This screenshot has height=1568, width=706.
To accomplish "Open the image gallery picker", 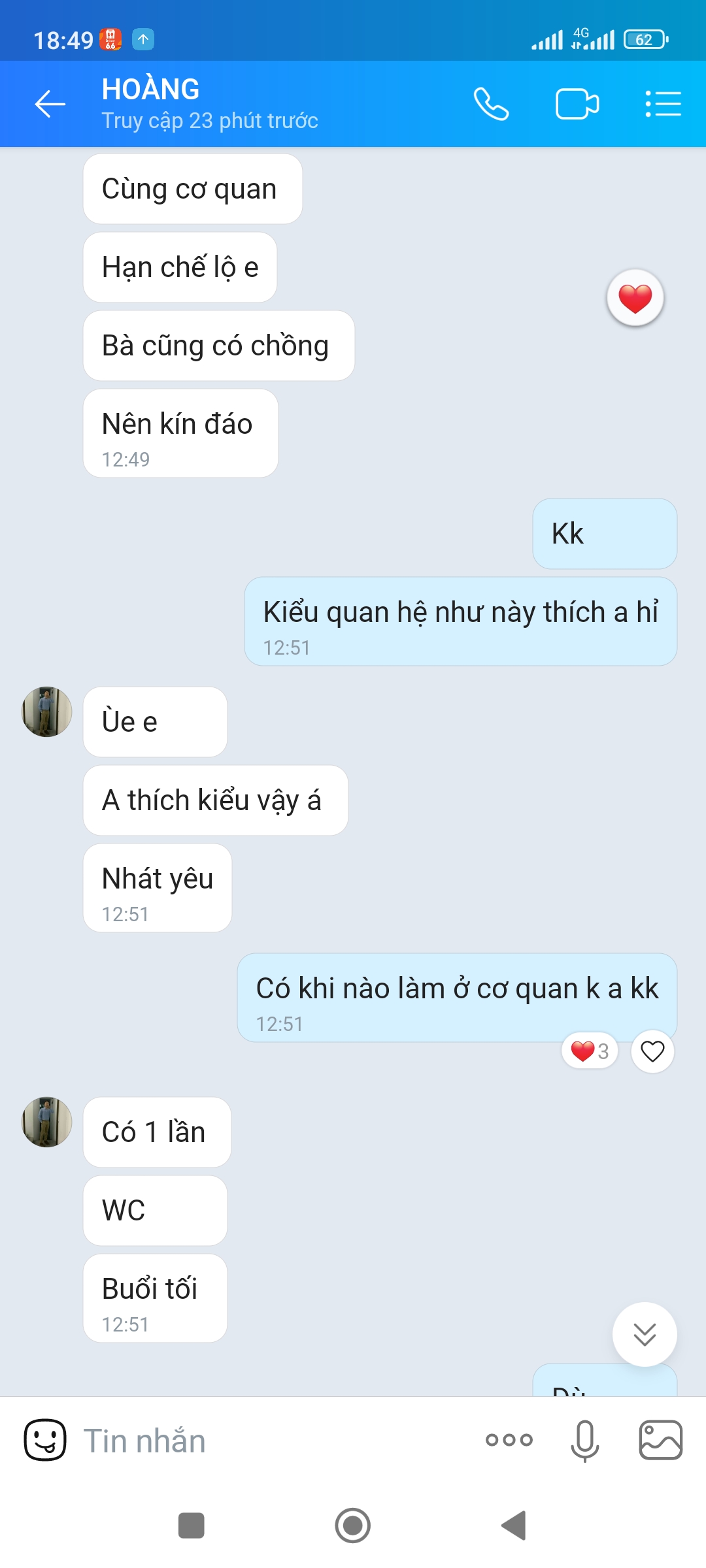I will [660, 1440].
